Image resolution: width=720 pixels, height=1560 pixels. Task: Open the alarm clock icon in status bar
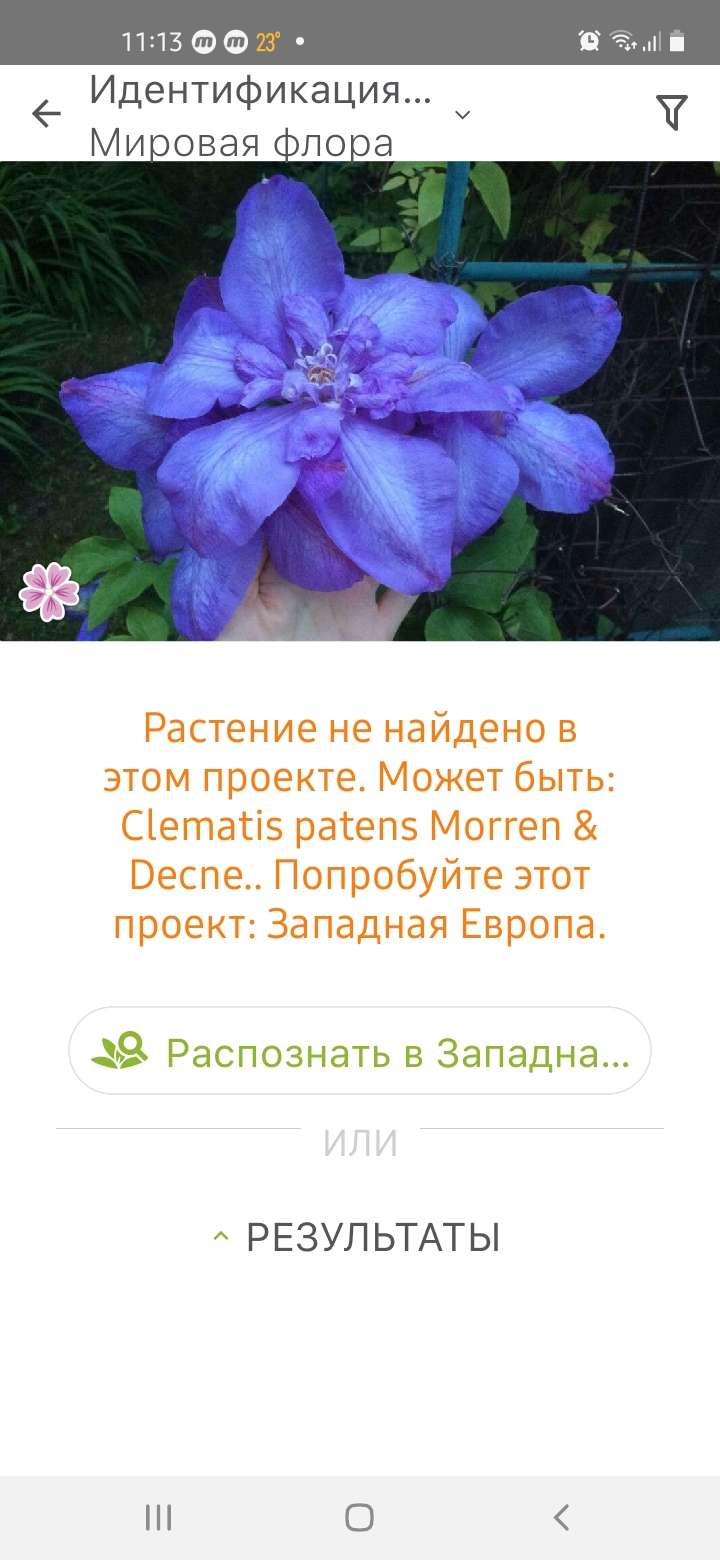click(590, 42)
